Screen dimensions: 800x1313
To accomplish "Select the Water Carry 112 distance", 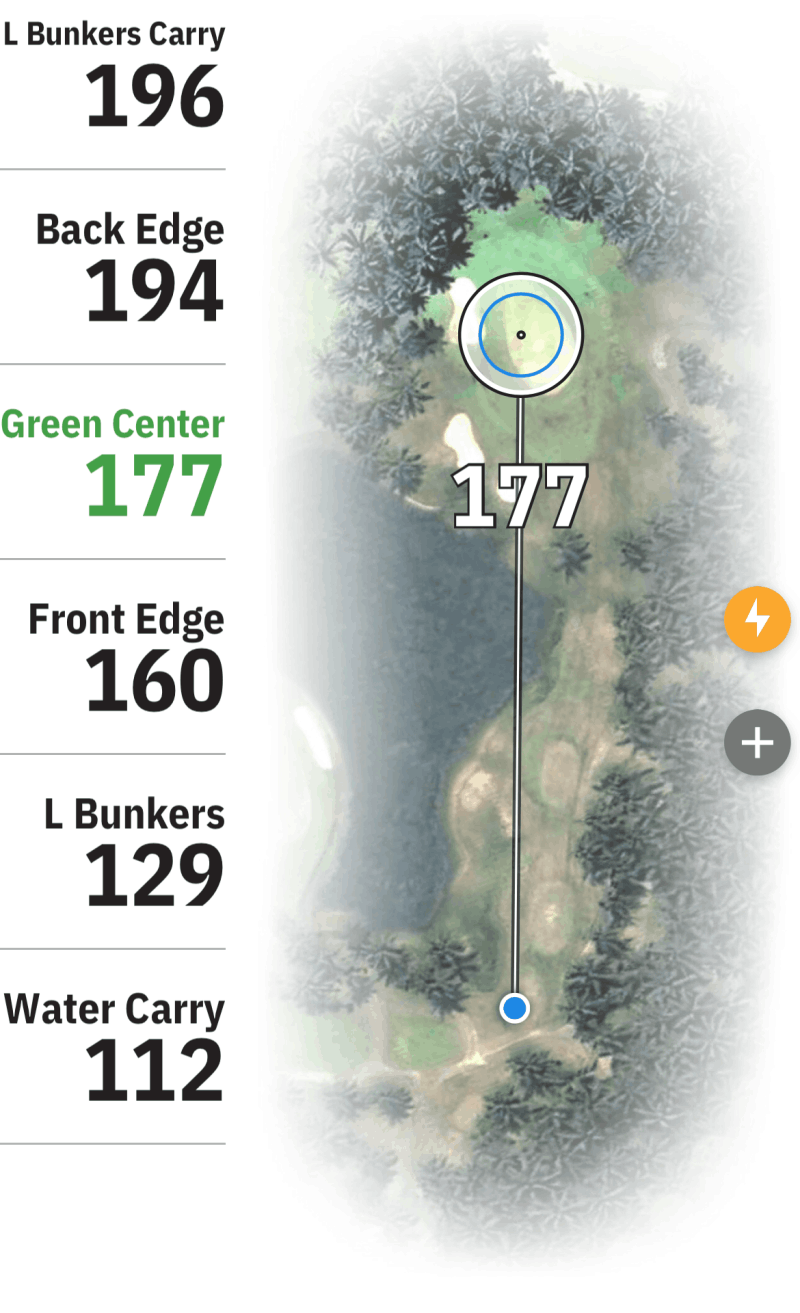I will tap(113, 1047).
